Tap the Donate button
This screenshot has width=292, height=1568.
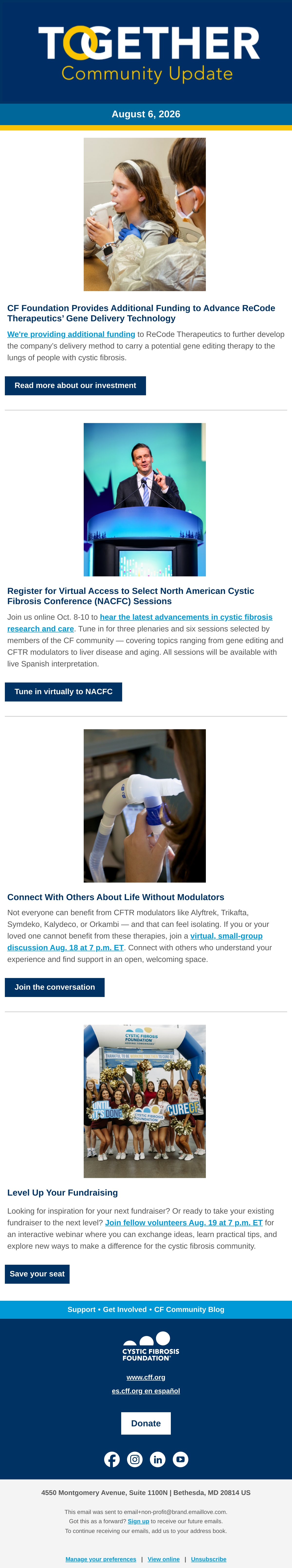(146, 1423)
